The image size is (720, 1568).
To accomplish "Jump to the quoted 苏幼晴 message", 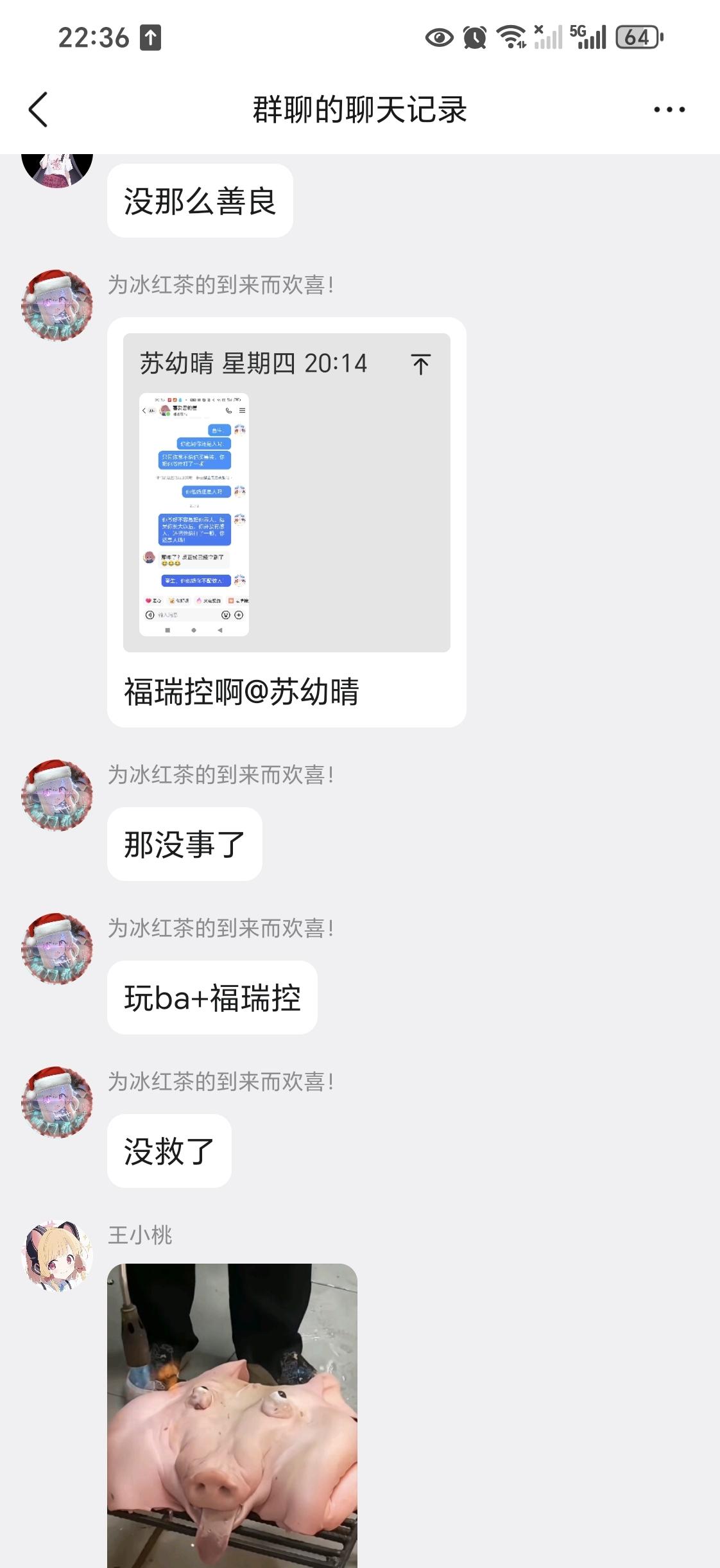I will pyautogui.click(x=420, y=365).
